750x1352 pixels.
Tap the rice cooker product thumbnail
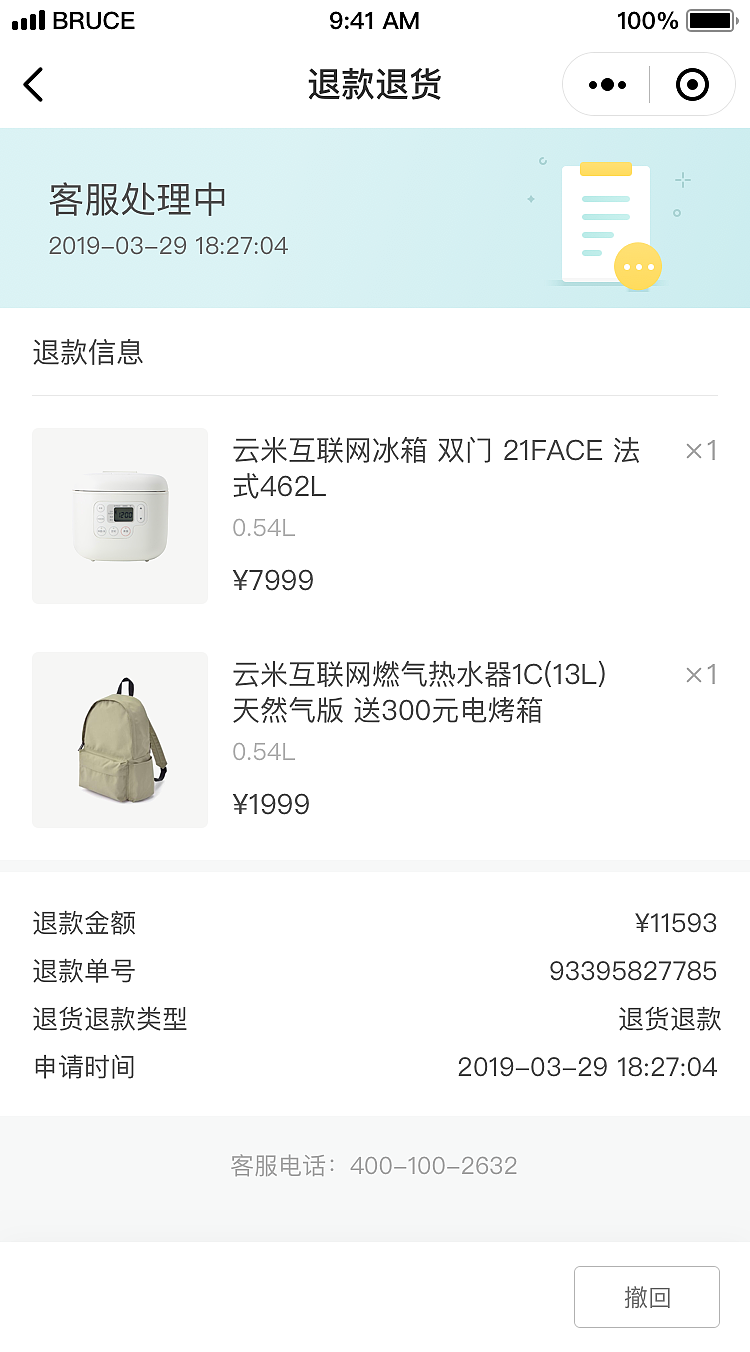click(119, 516)
